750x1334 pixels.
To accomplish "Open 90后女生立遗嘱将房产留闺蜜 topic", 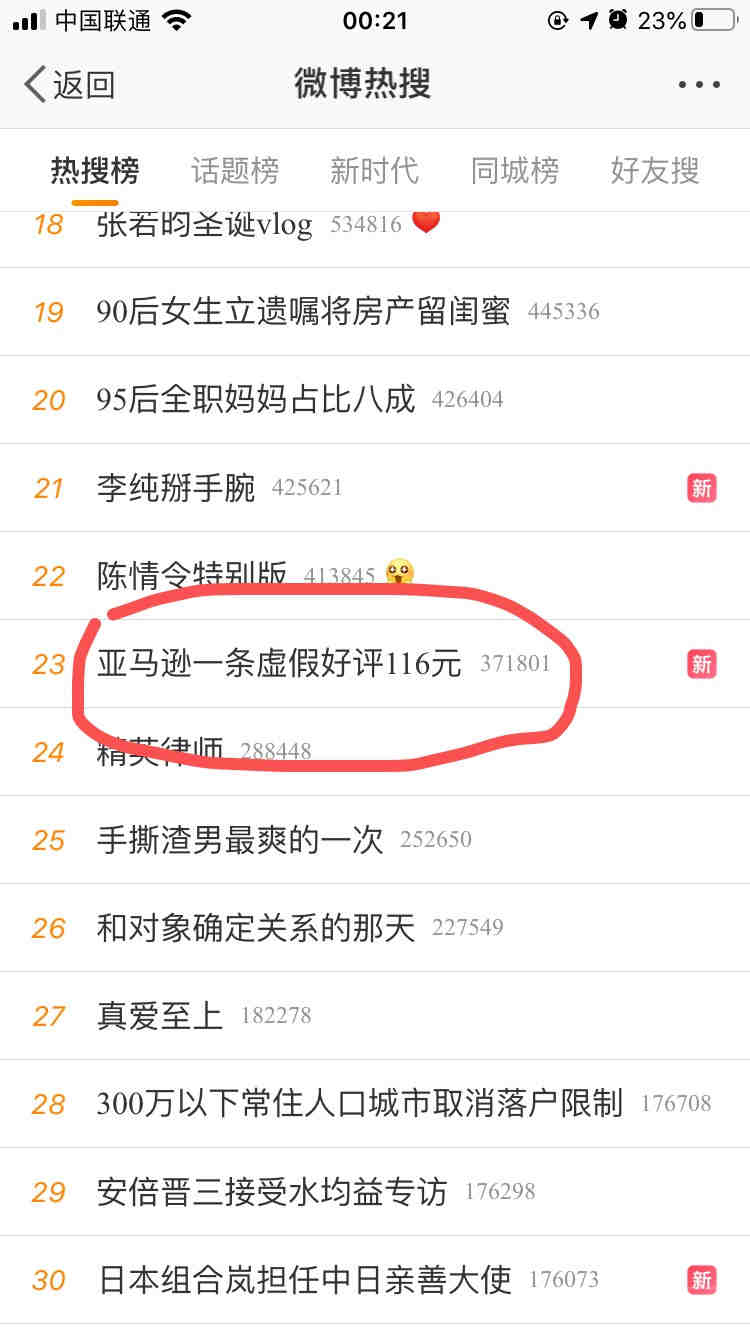I will (303, 312).
